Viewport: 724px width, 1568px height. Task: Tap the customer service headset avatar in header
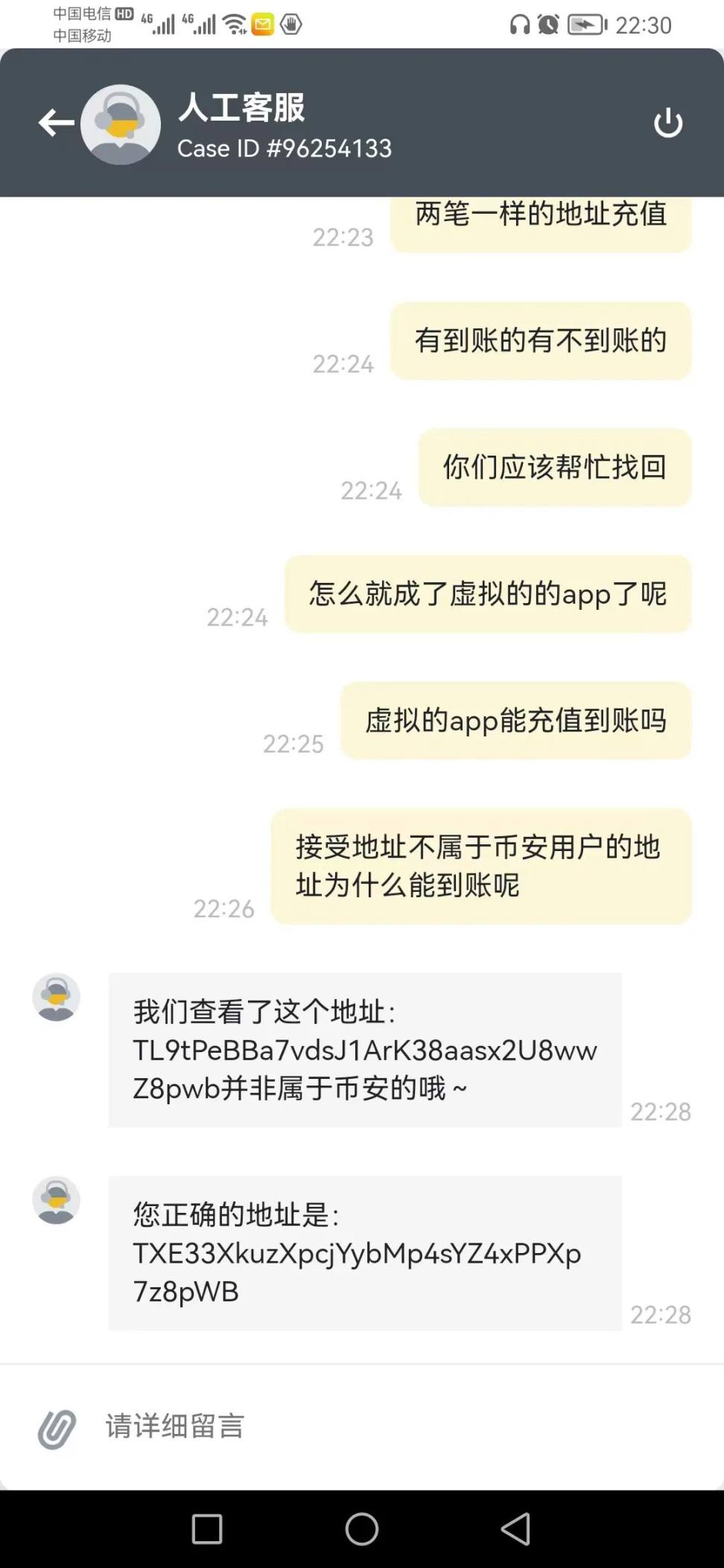point(119,123)
